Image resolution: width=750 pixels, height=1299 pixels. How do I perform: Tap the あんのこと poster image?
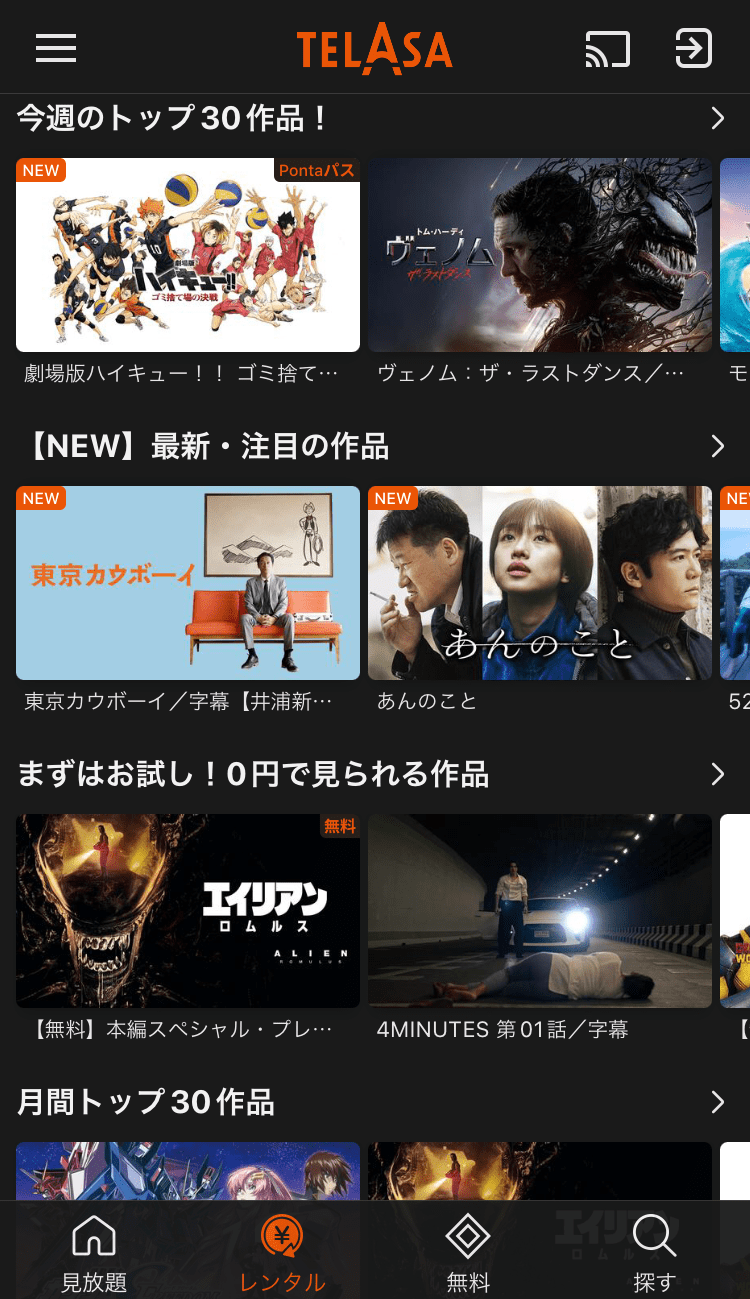tap(539, 583)
